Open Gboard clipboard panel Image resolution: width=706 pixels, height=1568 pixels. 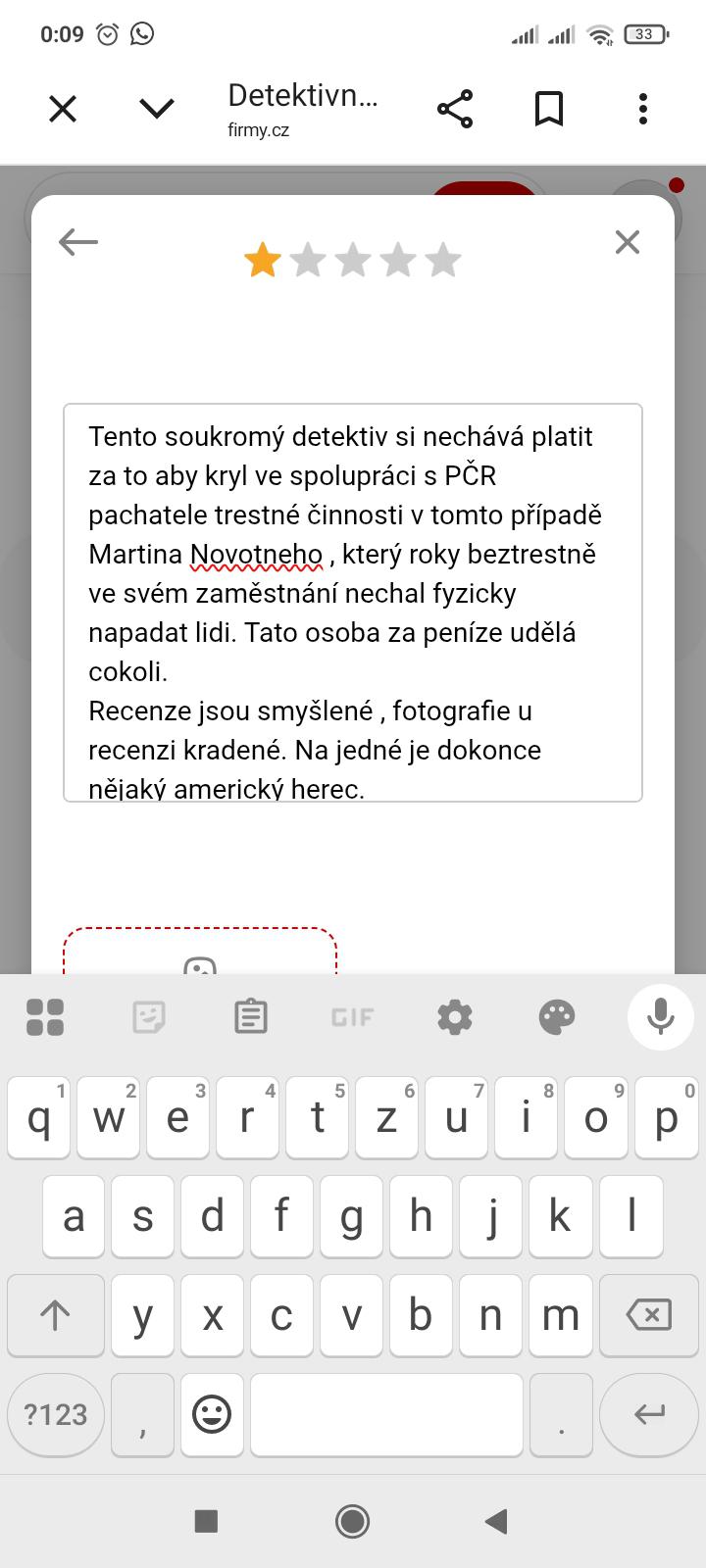coord(250,1017)
